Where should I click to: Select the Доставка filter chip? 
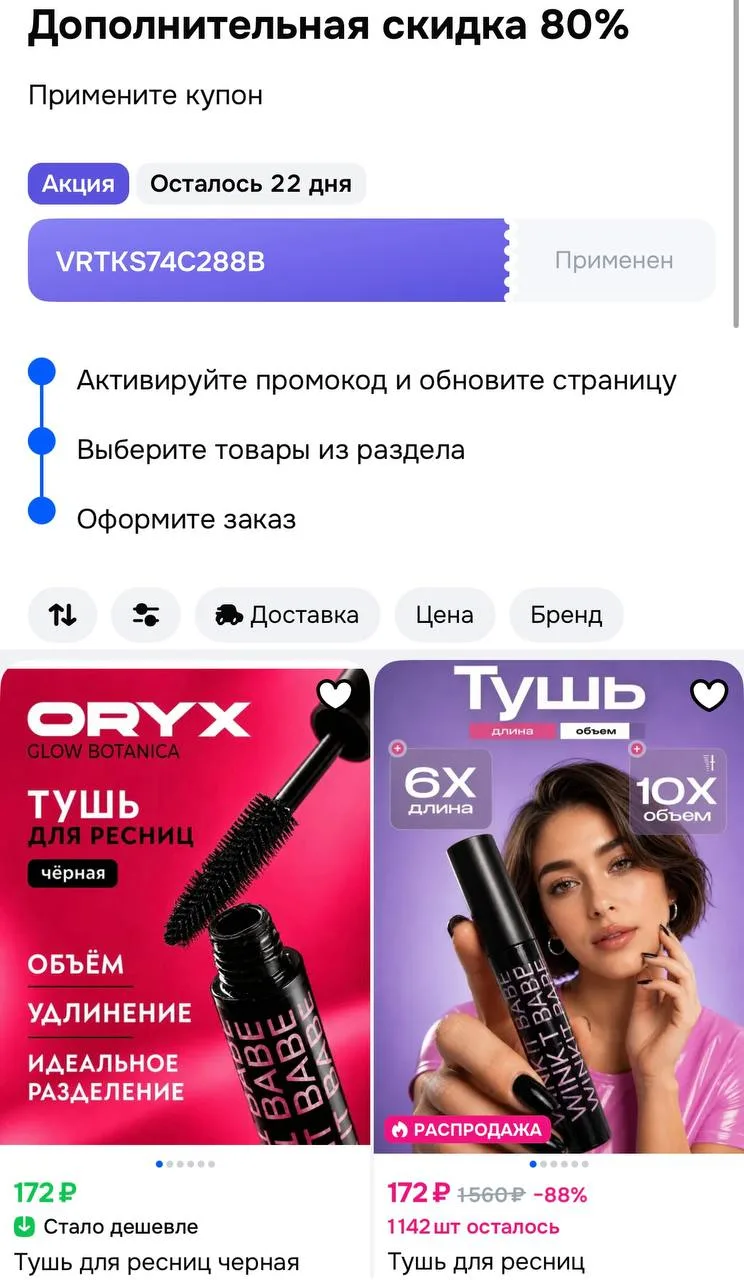click(x=288, y=614)
